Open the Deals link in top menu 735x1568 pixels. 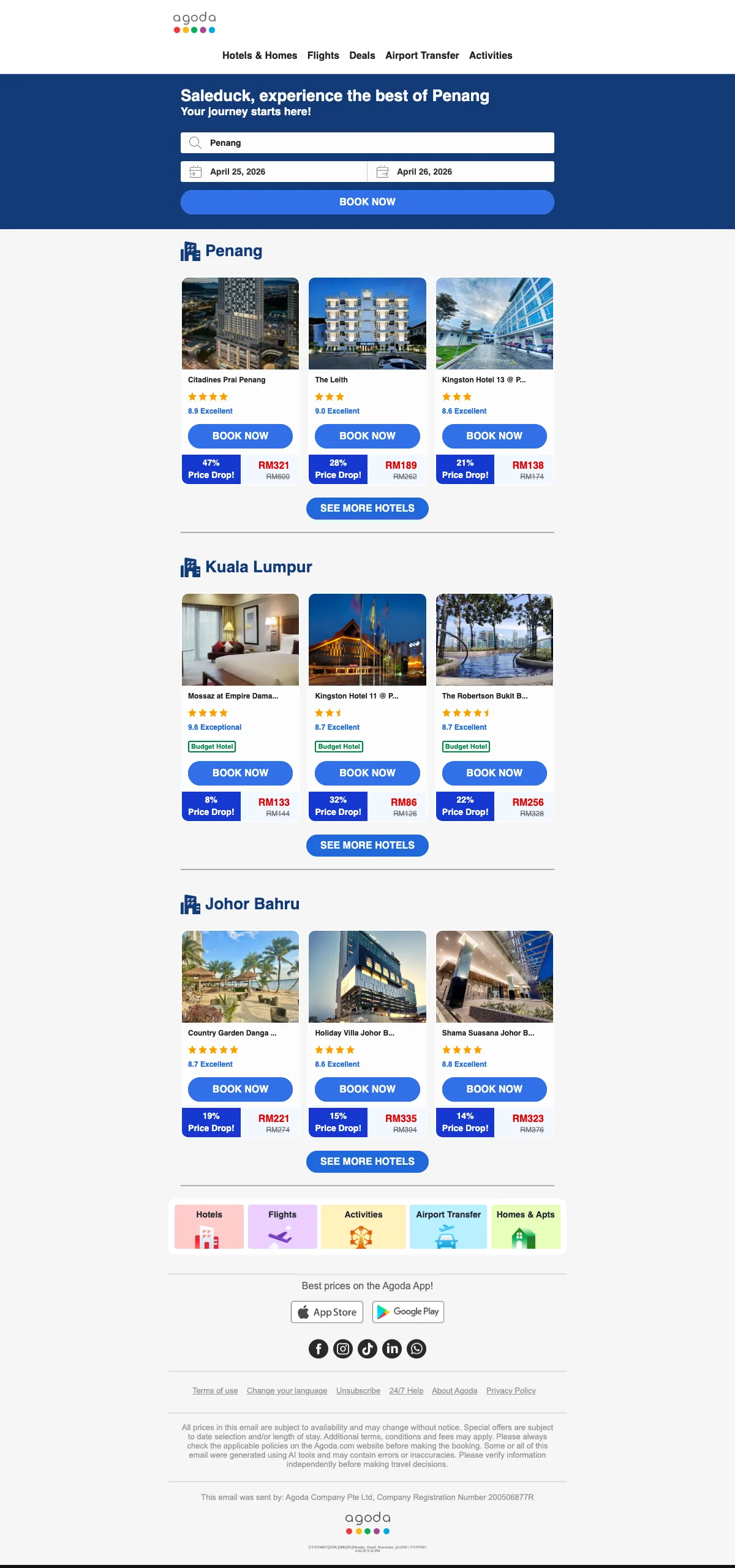click(362, 55)
